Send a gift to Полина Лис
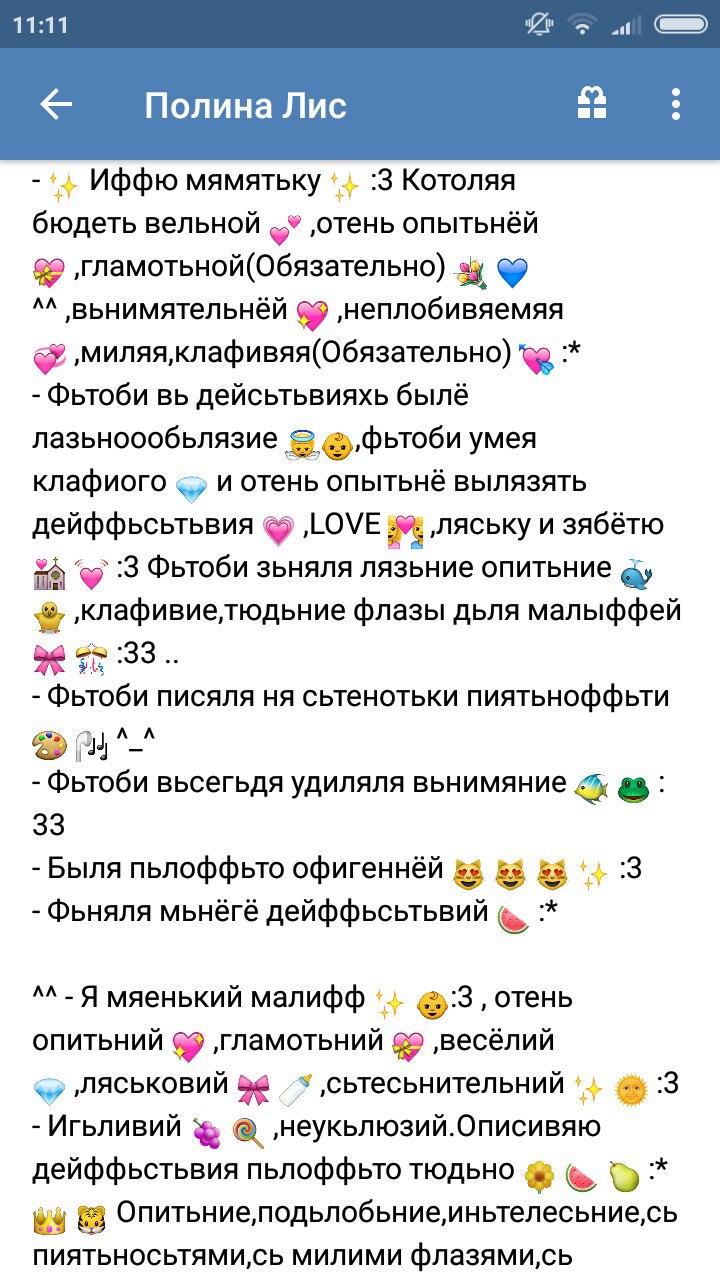 [591, 103]
